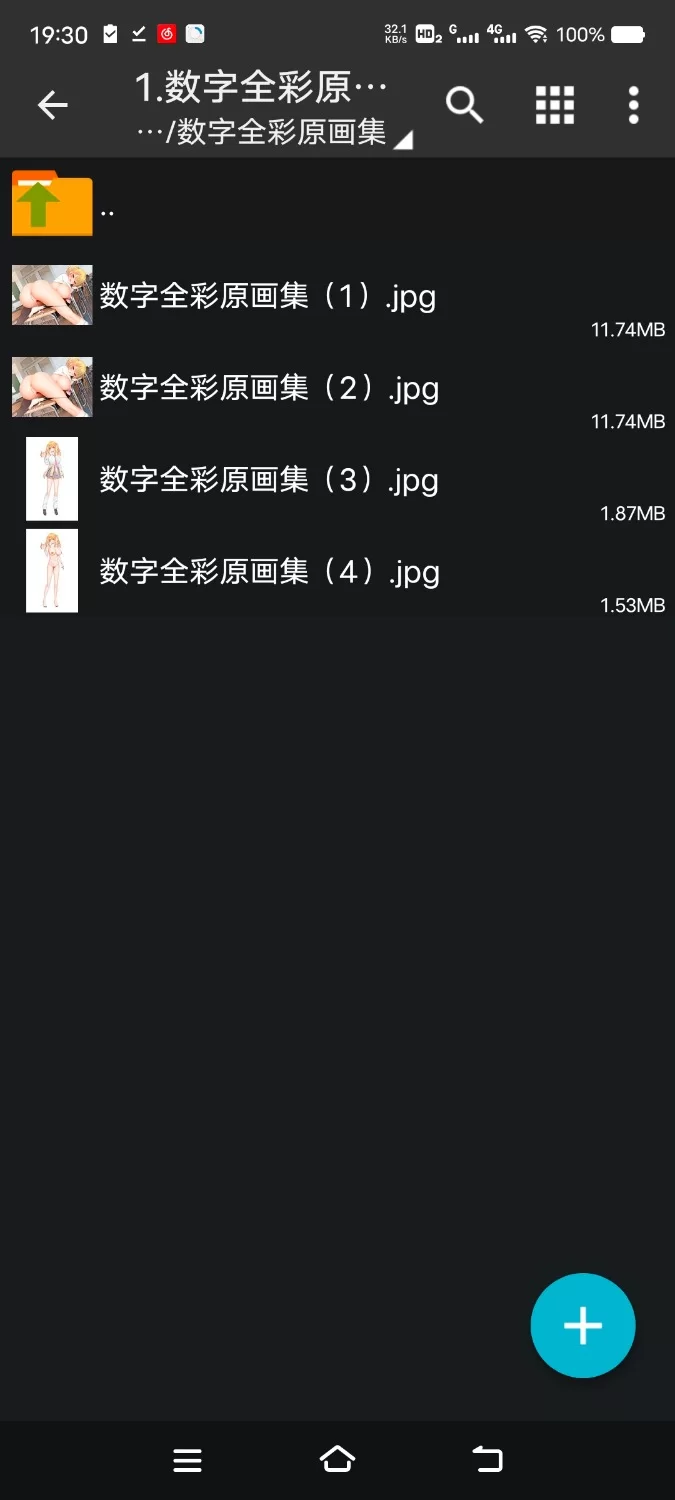Open file 数字全彩原画集（2）.jpg

[269, 389]
